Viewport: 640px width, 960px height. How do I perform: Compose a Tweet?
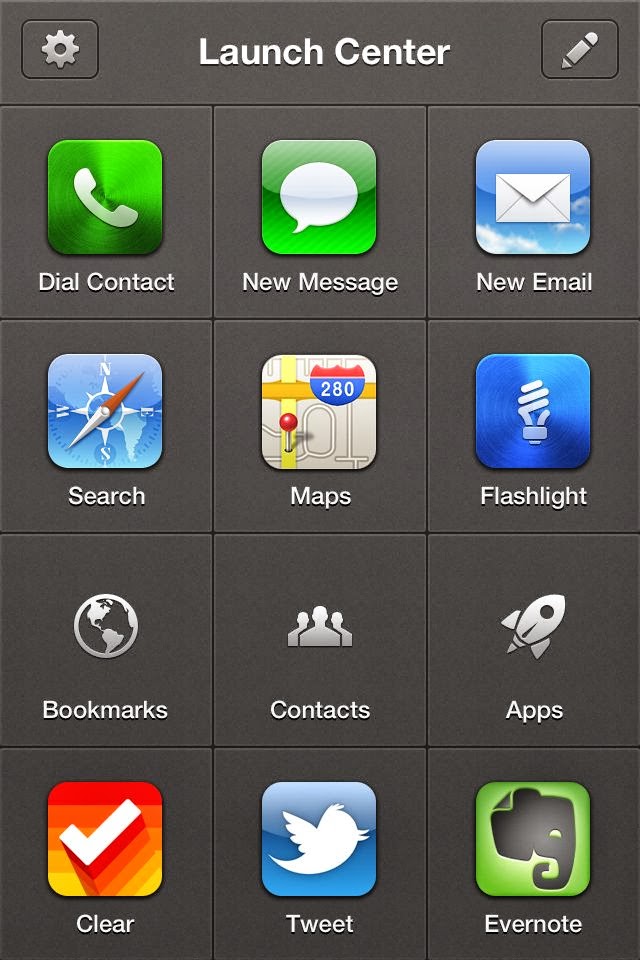click(319, 840)
